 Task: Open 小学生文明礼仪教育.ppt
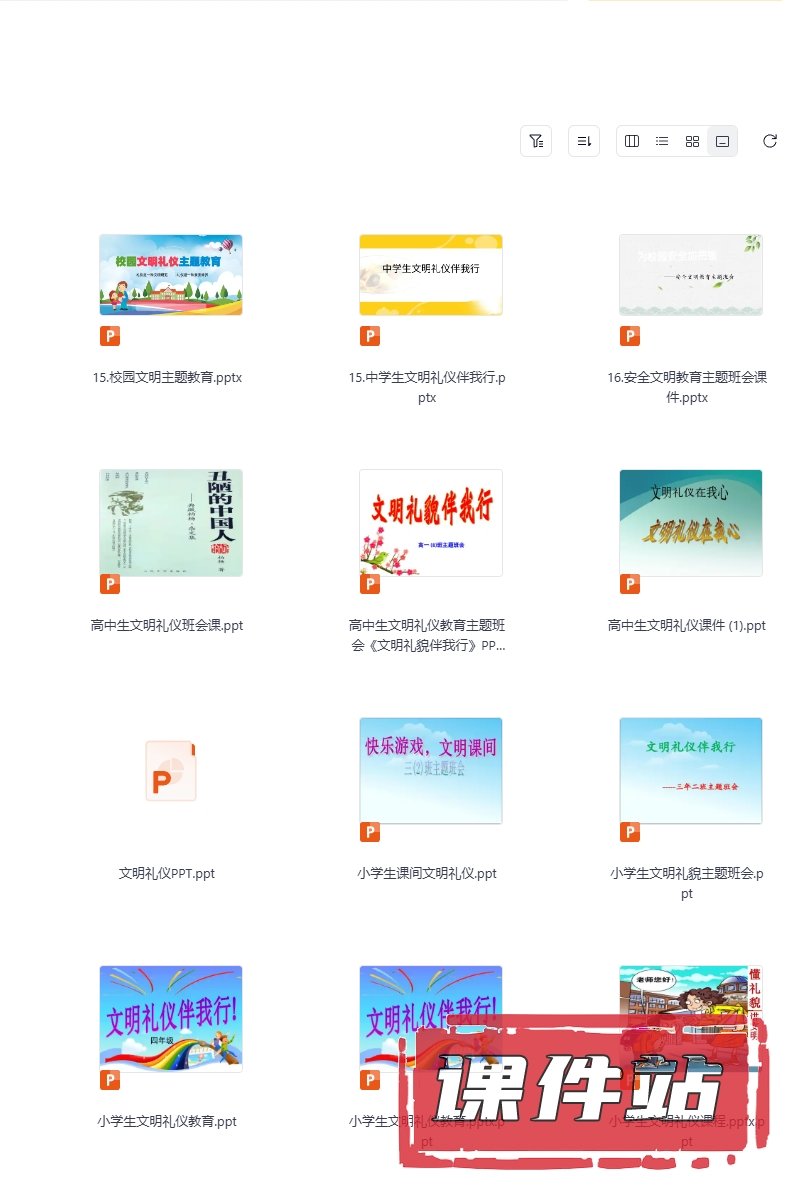[x=171, y=1019]
